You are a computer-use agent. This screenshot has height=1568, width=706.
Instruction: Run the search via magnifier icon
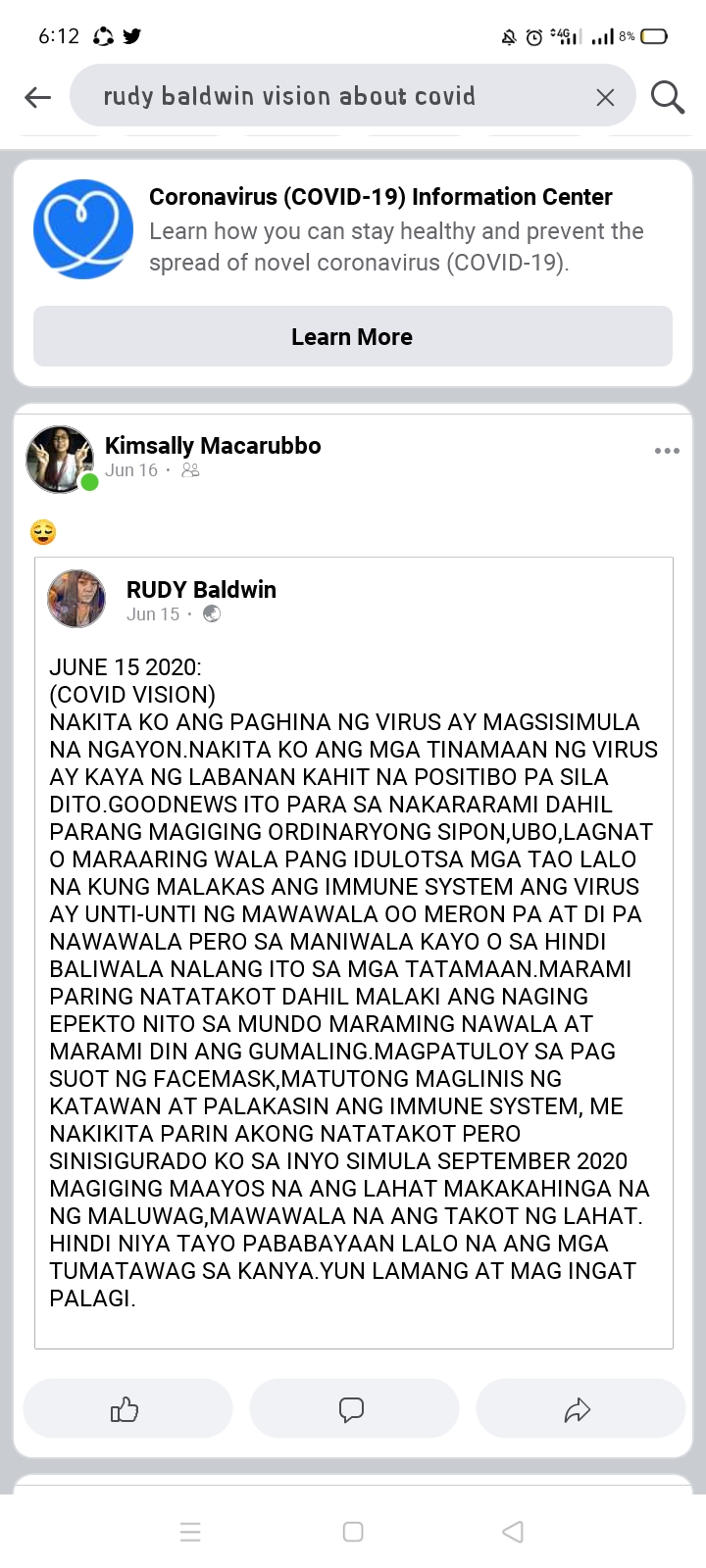668,97
